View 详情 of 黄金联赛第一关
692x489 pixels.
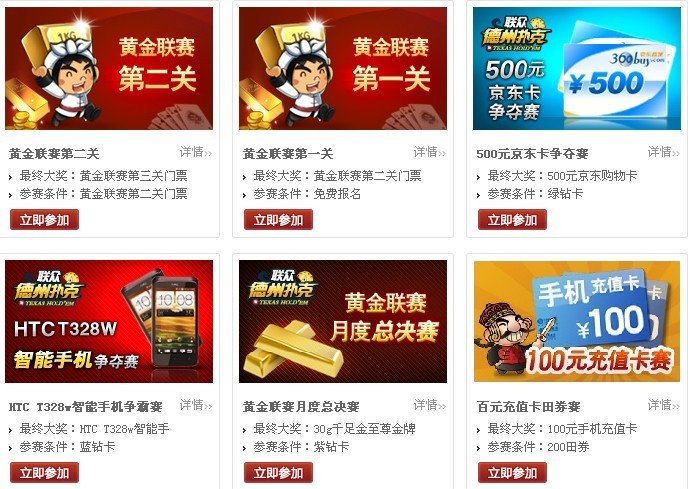point(429,152)
